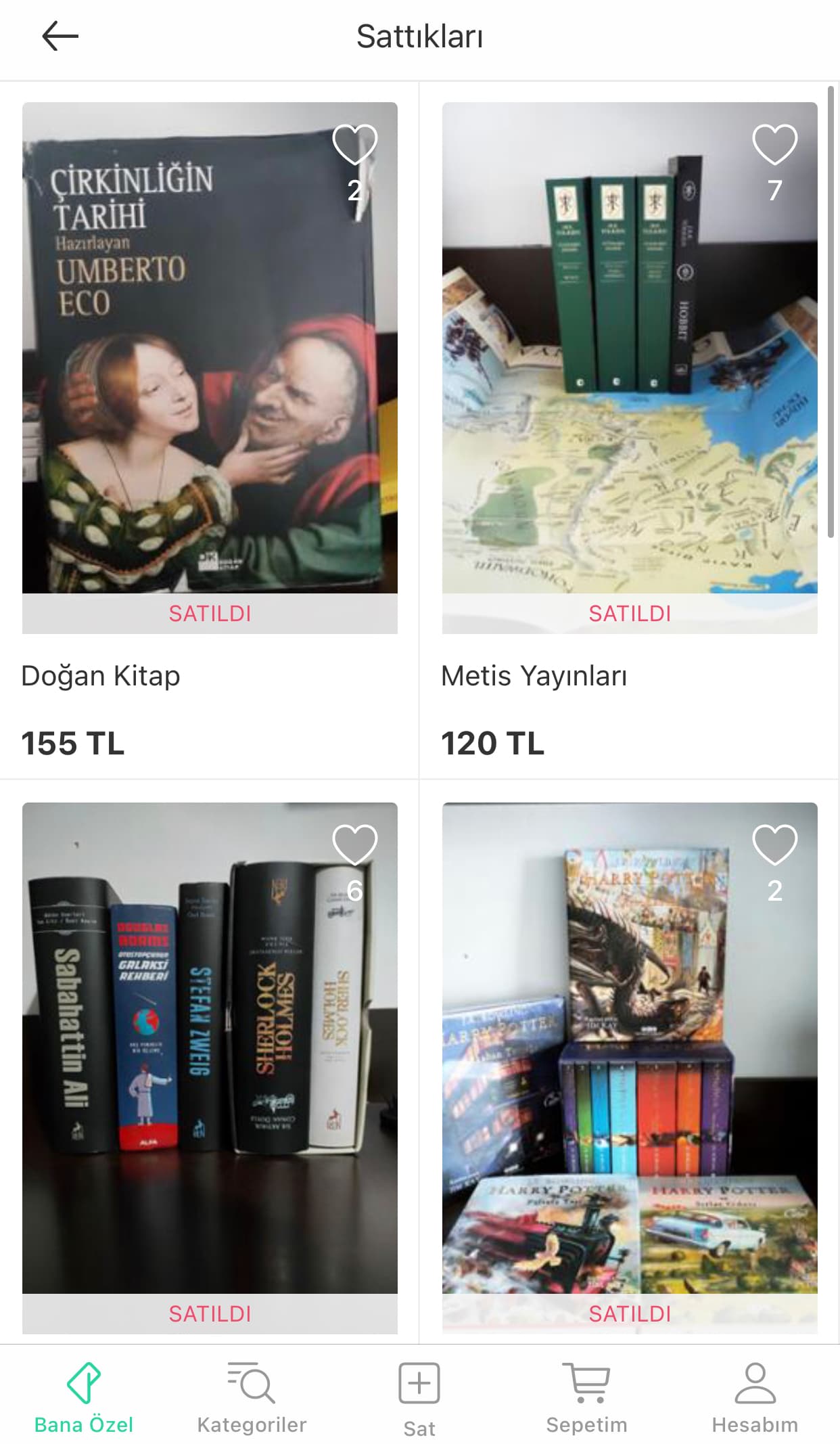Switch to the Kategoriler tab
Image resolution: width=840 pixels, height=1444 pixels.
coord(252,1398)
